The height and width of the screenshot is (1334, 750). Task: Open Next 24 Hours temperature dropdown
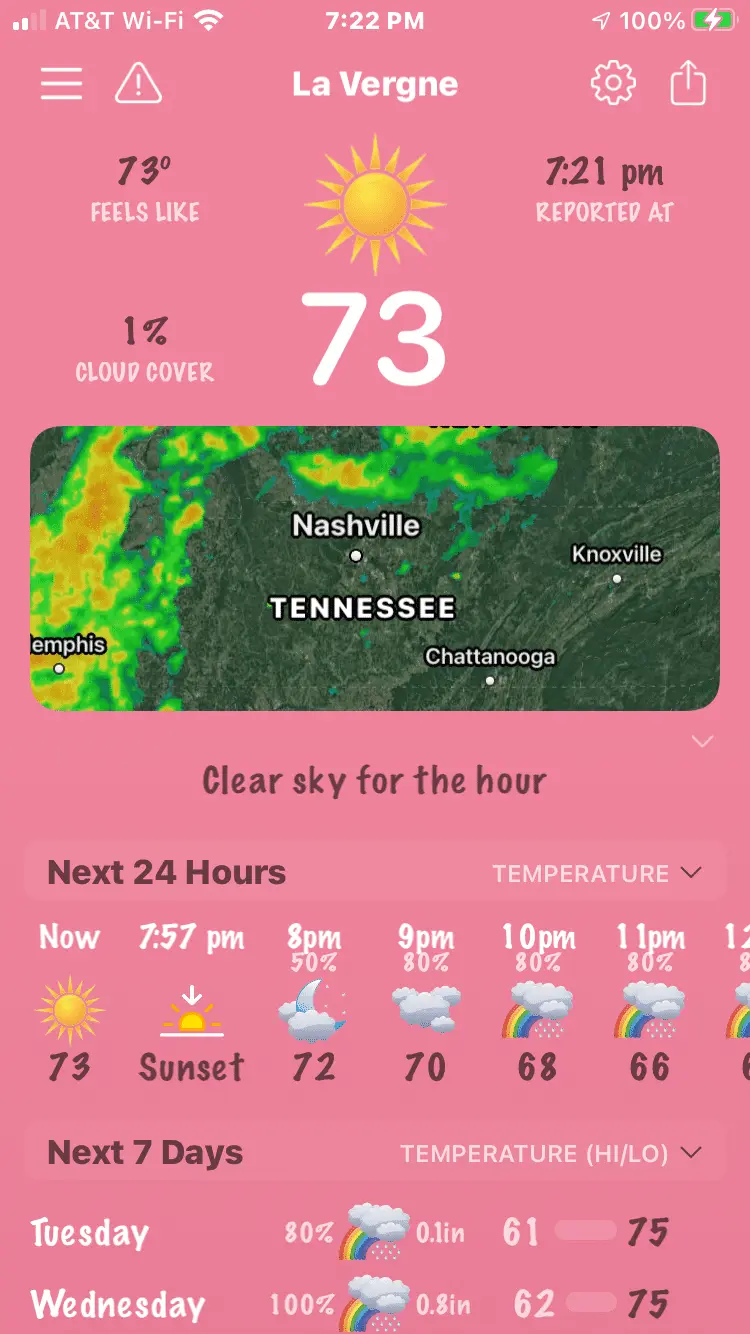[596, 873]
